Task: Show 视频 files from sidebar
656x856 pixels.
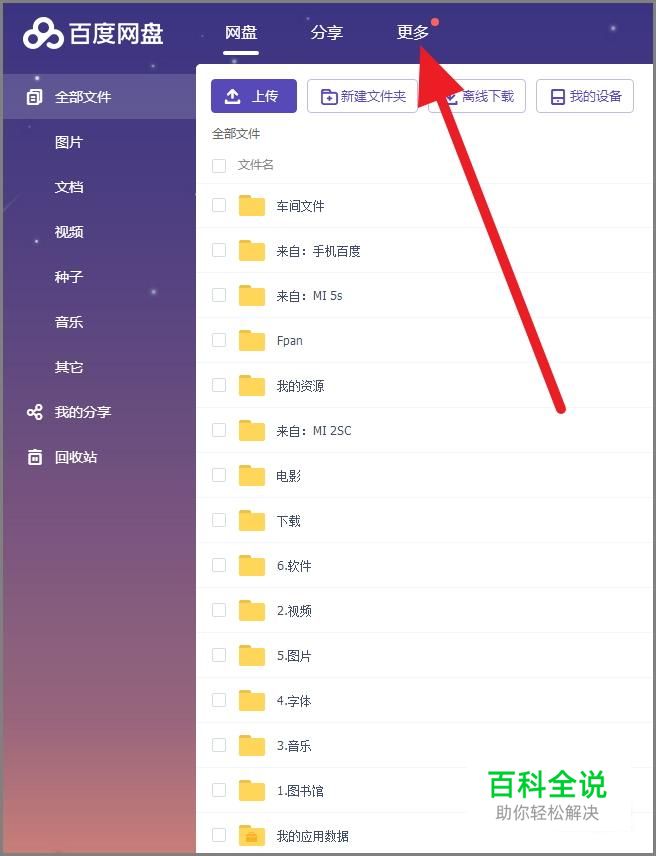Action: click(x=69, y=232)
